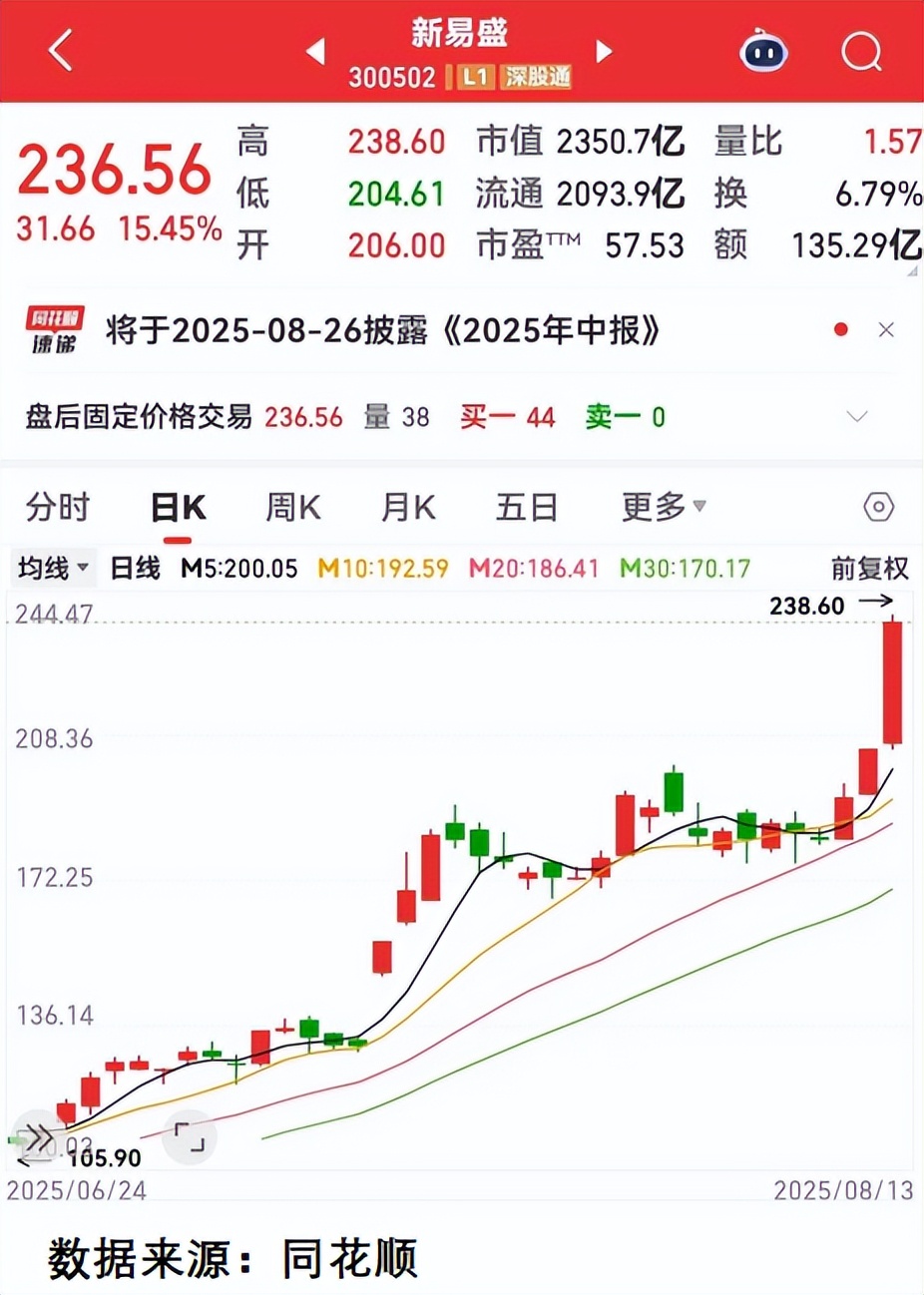Go back with the top-left arrow

click(x=61, y=50)
